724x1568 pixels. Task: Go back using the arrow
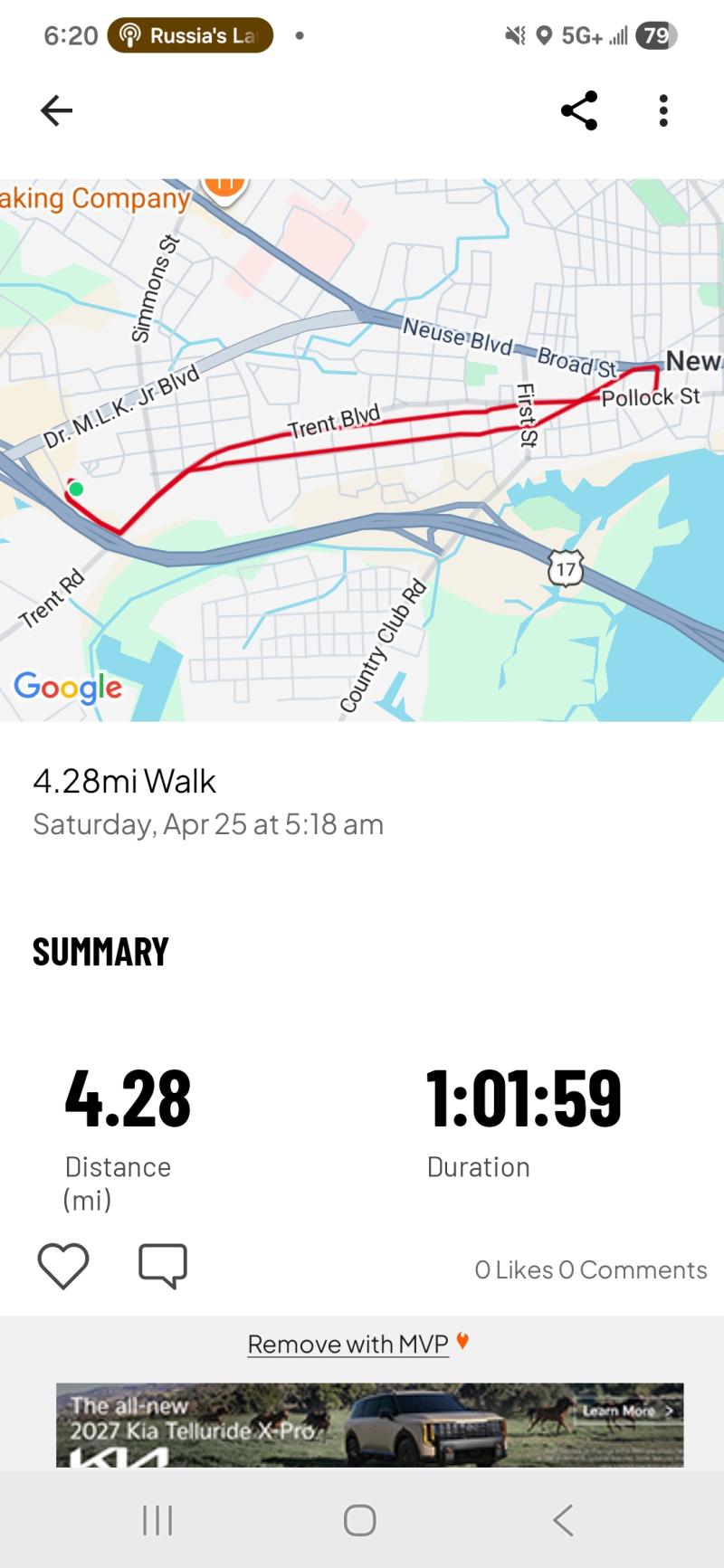coord(56,110)
